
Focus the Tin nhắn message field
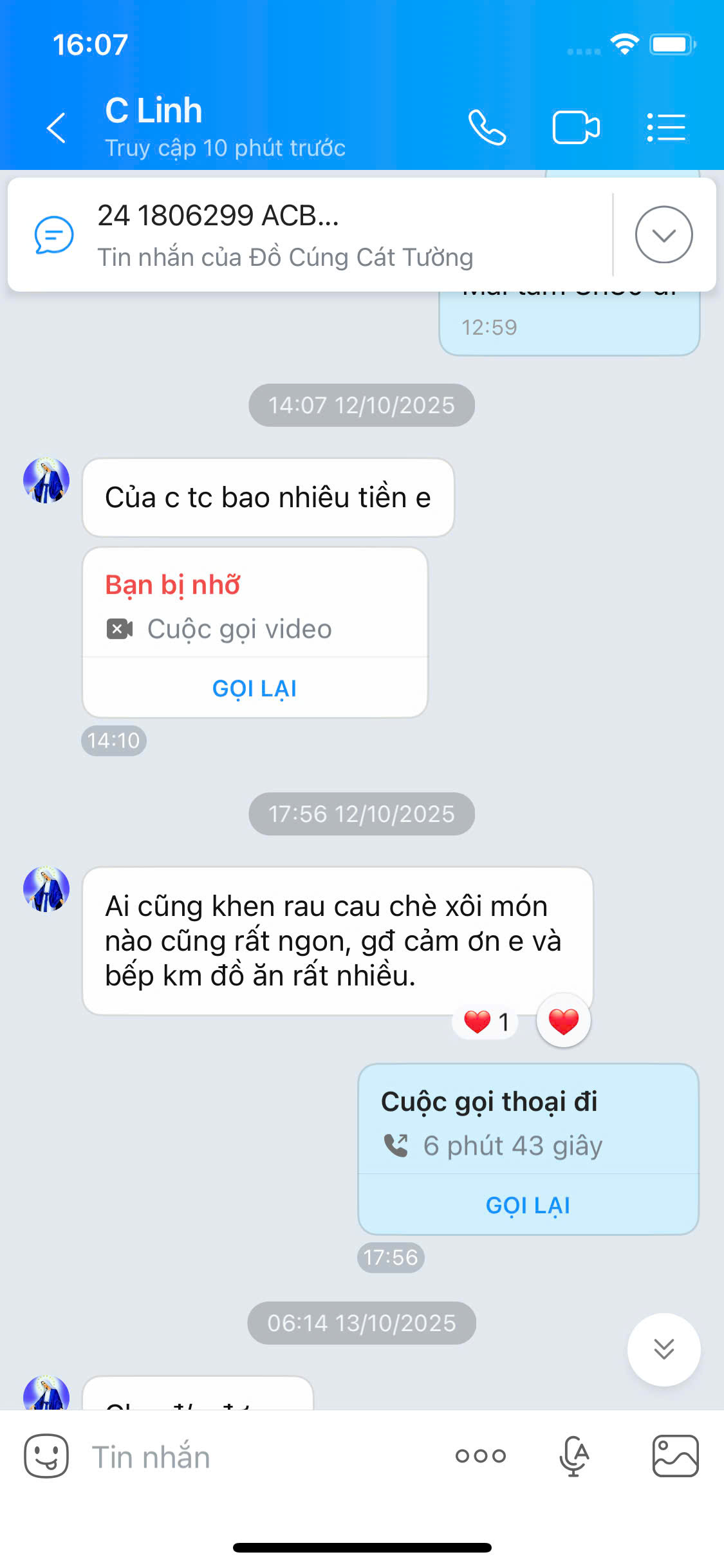(x=257, y=1457)
